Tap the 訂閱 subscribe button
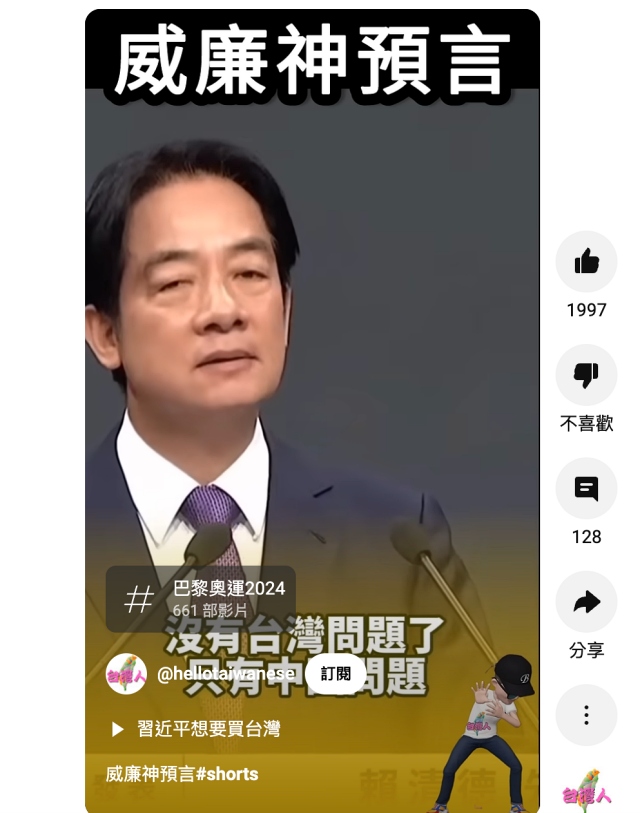 tap(335, 673)
